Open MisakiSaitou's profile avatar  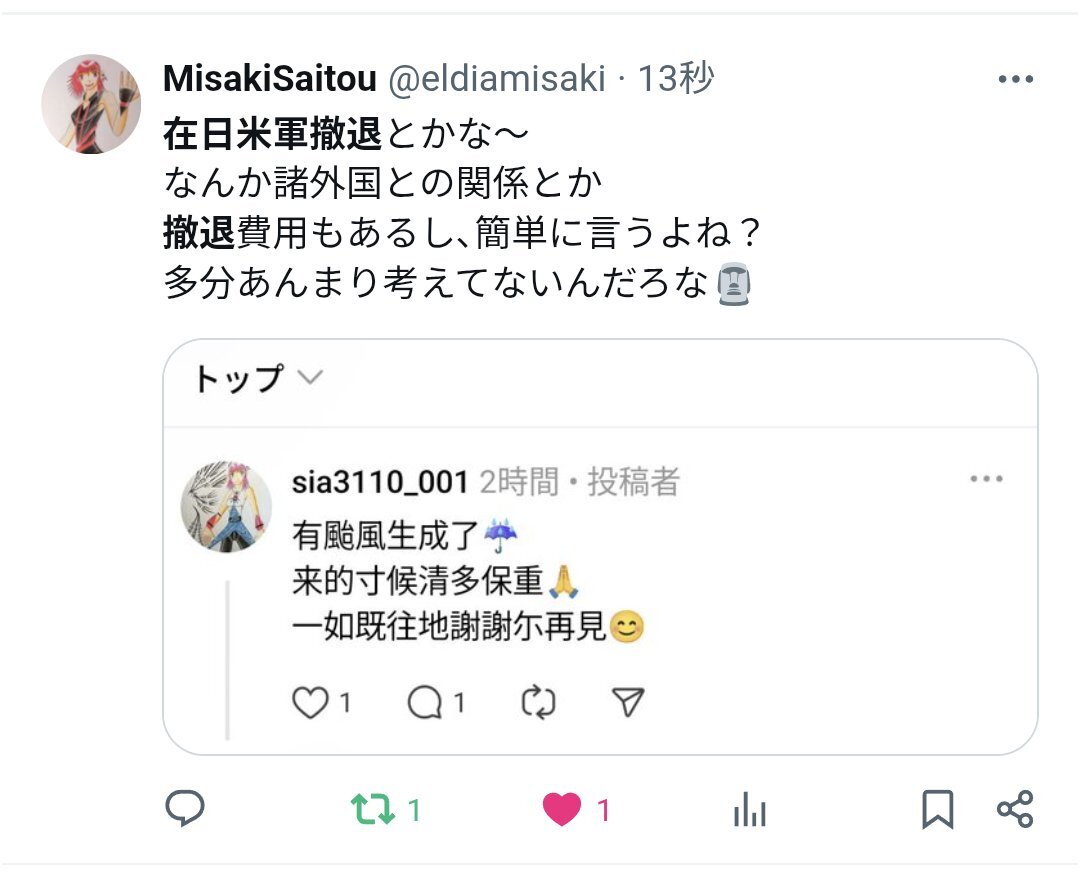pos(90,104)
